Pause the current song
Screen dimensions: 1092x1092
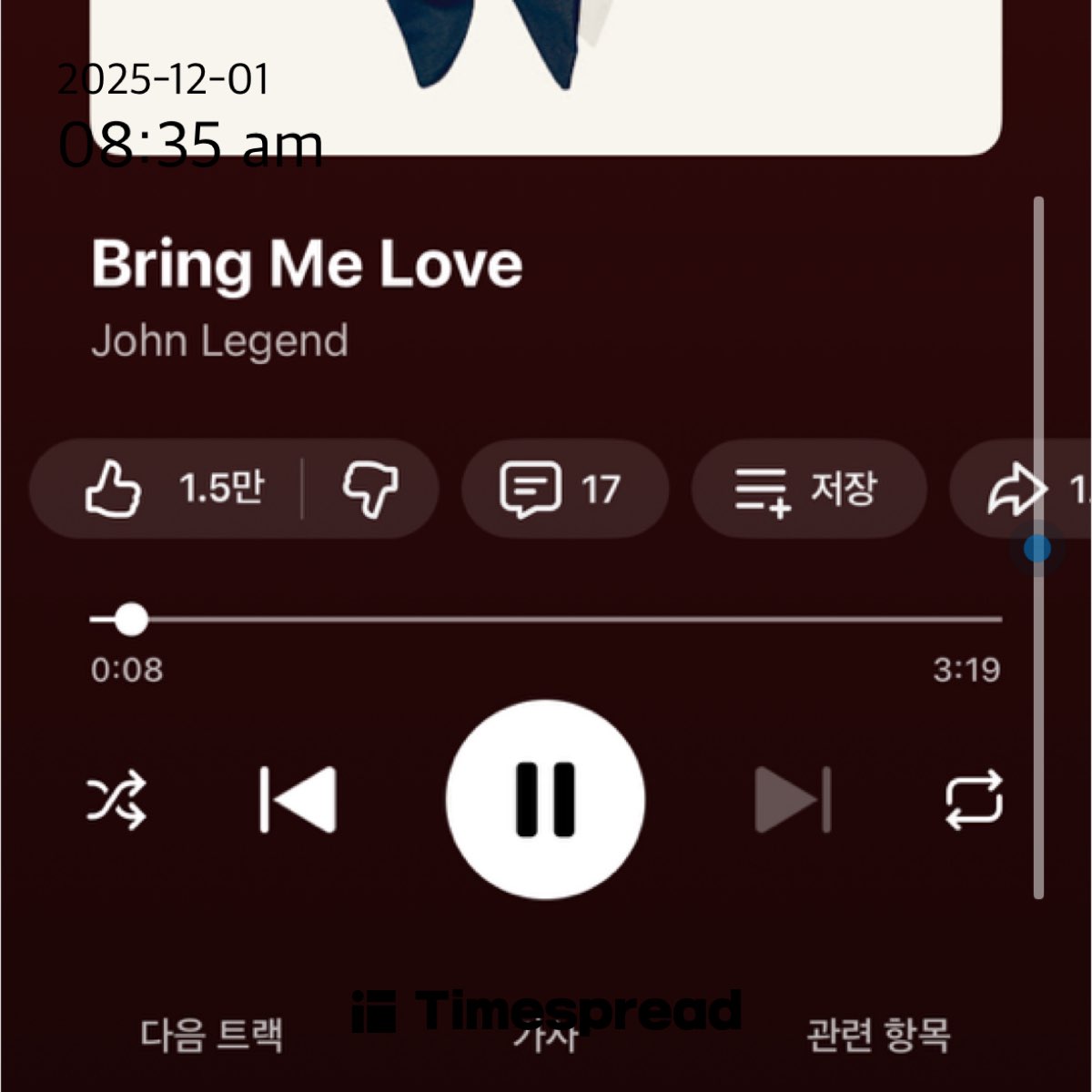[x=546, y=800]
